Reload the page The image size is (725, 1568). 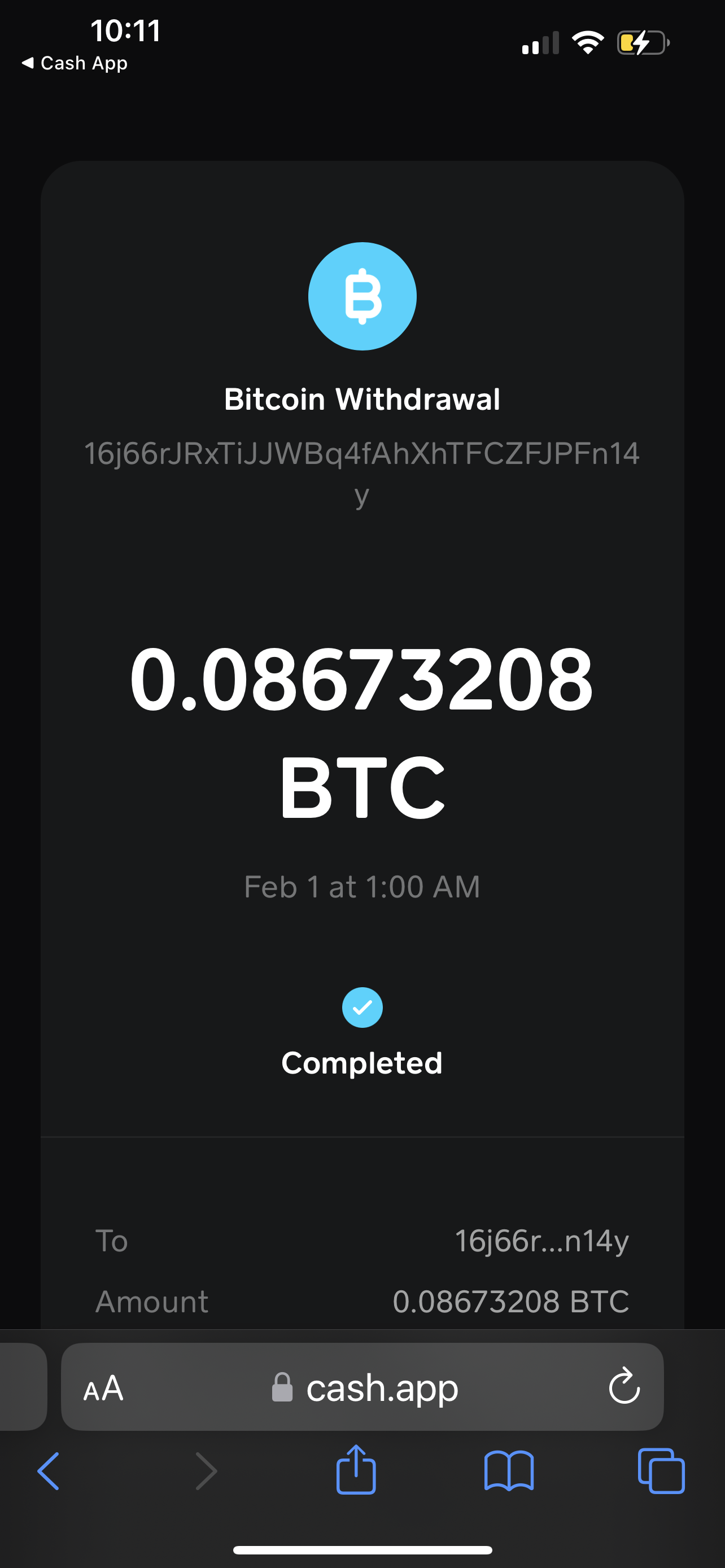[x=624, y=1386]
